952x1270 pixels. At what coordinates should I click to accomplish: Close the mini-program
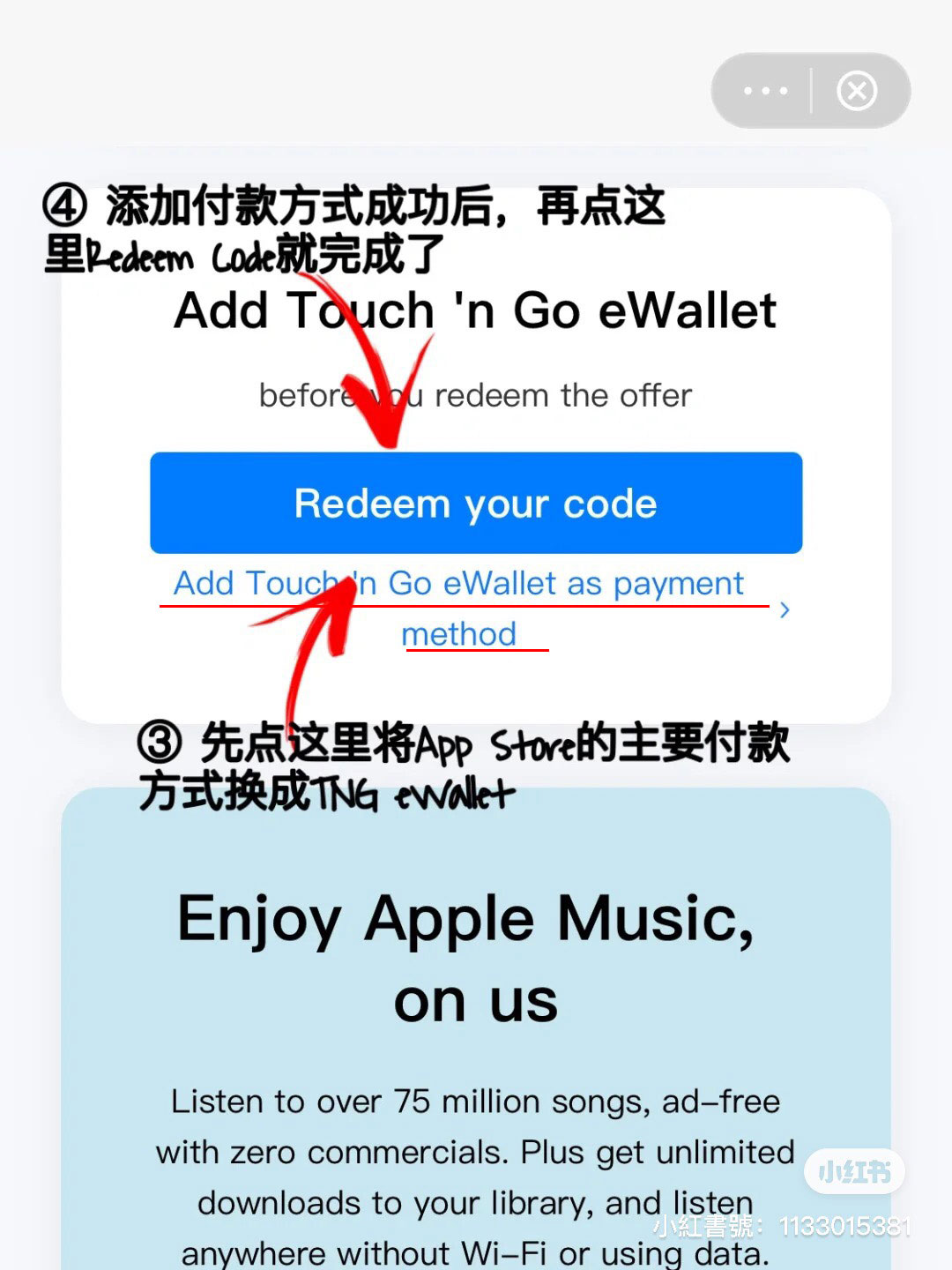pos(857,91)
